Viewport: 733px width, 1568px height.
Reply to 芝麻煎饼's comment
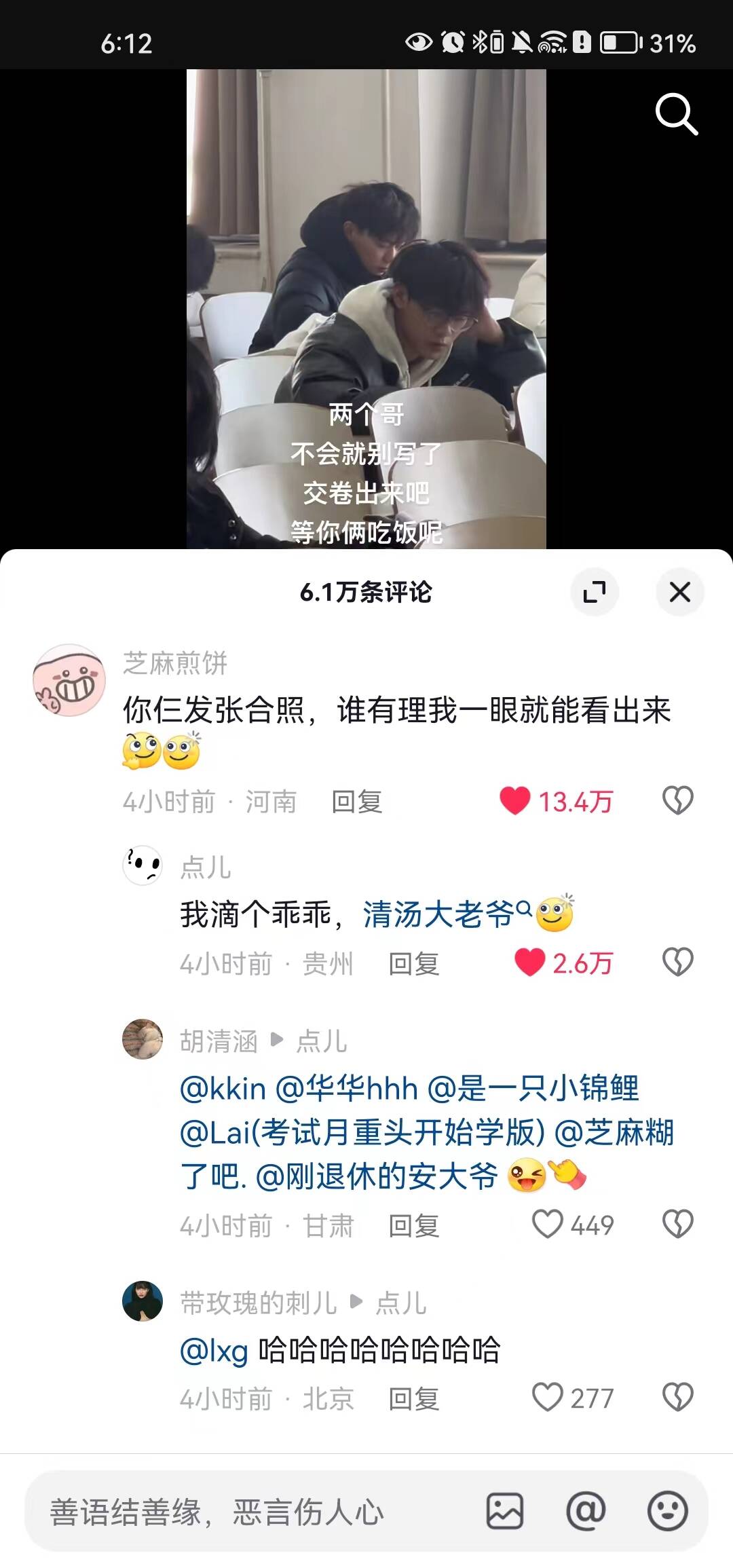(357, 802)
